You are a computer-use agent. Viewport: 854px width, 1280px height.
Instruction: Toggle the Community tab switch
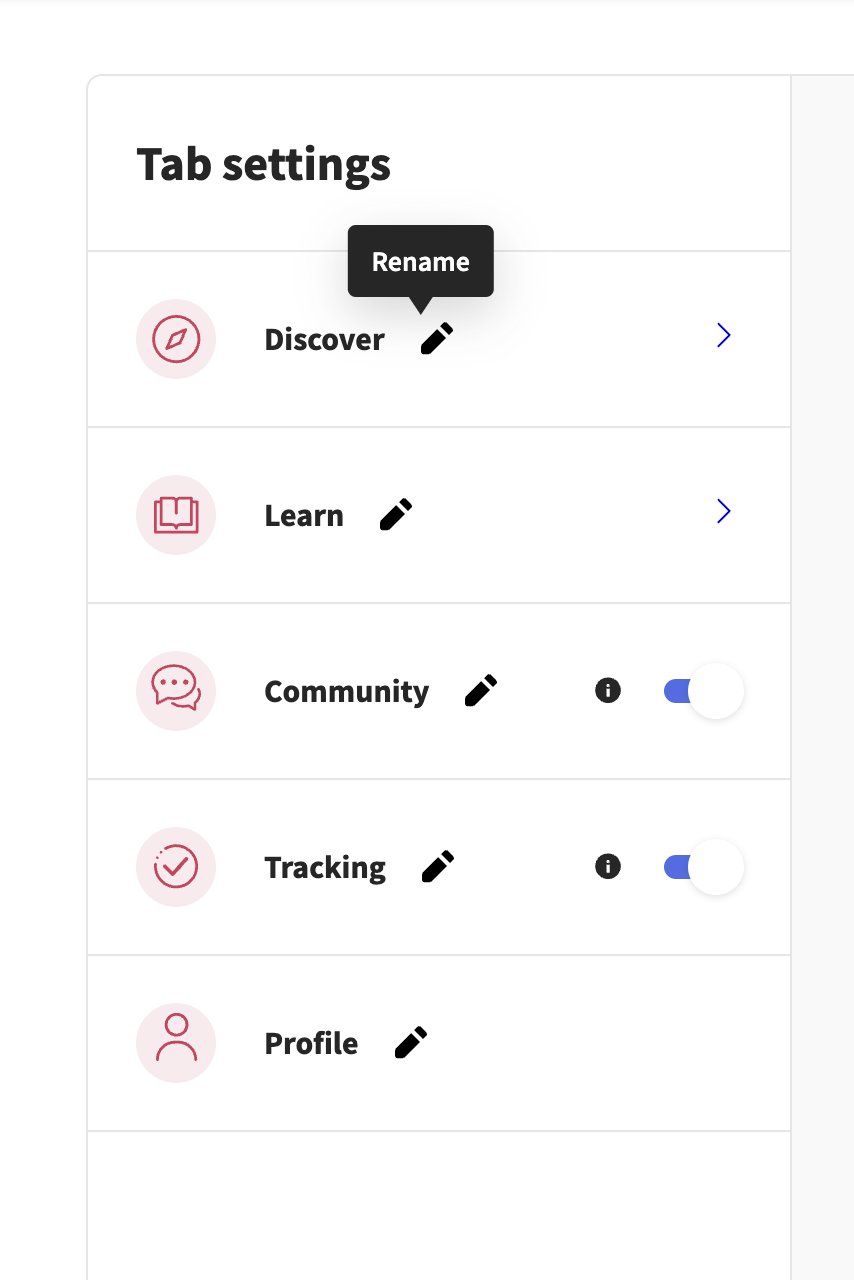703,691
